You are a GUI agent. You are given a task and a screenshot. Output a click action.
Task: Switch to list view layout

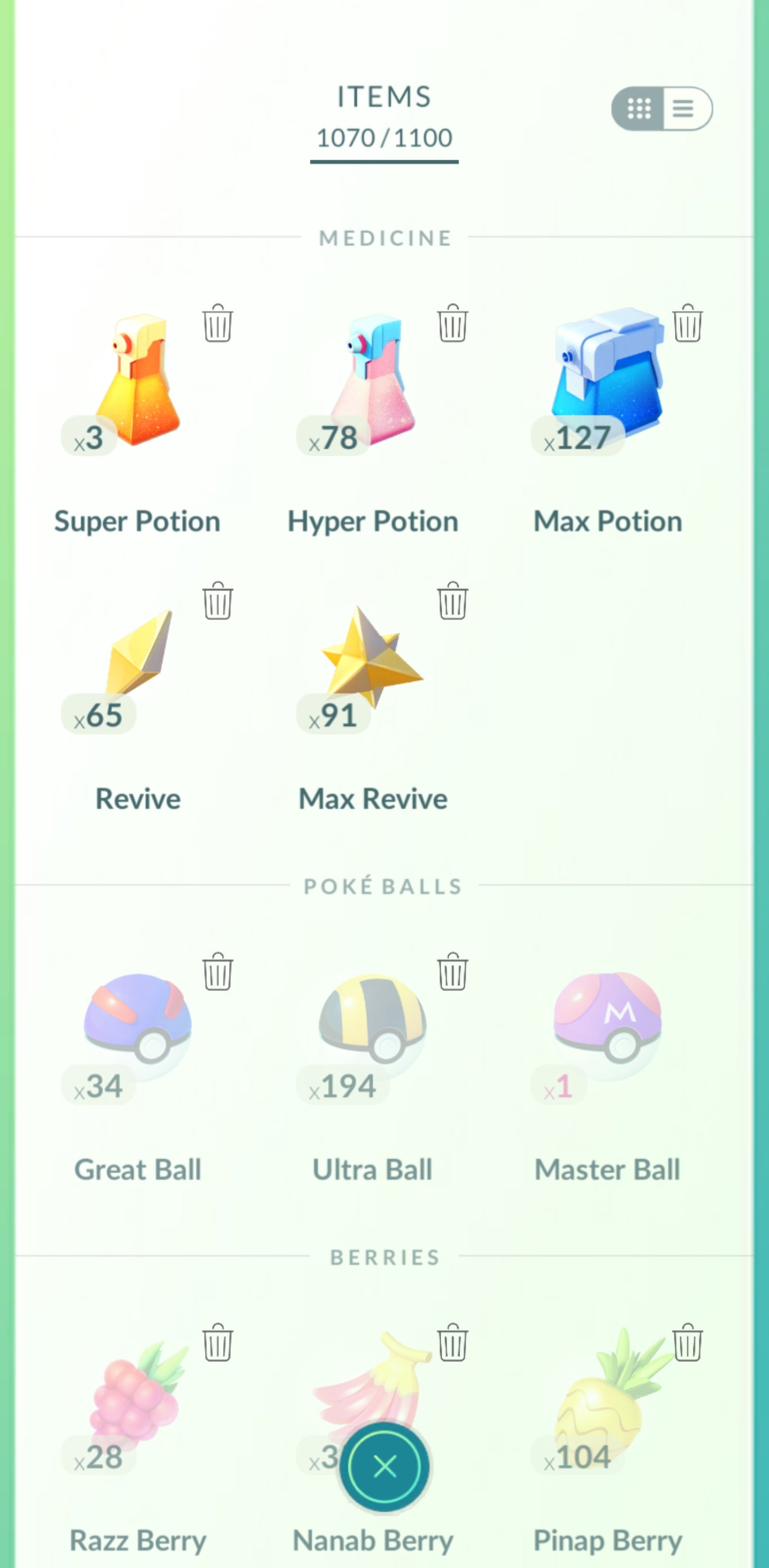685,109
